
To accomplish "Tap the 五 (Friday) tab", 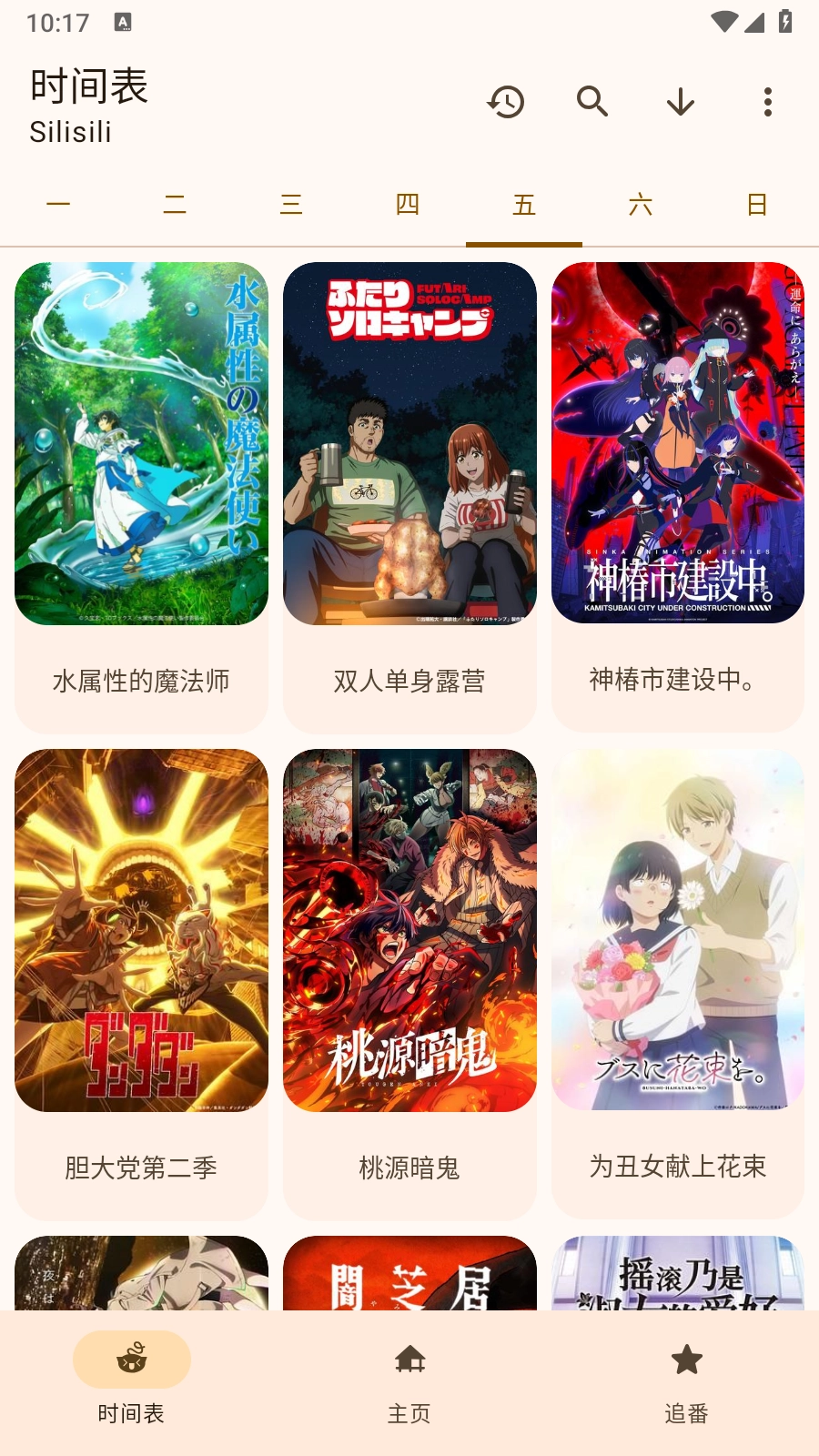I will coord(524,205).
